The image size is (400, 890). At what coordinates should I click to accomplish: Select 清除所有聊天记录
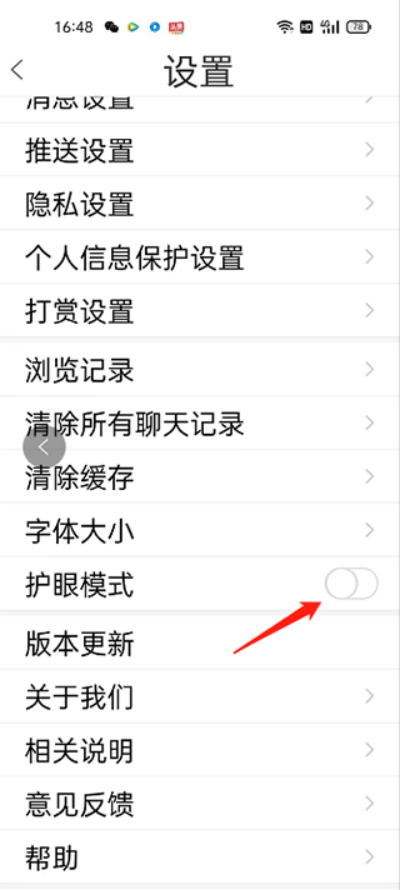click(x=200, y=423)
